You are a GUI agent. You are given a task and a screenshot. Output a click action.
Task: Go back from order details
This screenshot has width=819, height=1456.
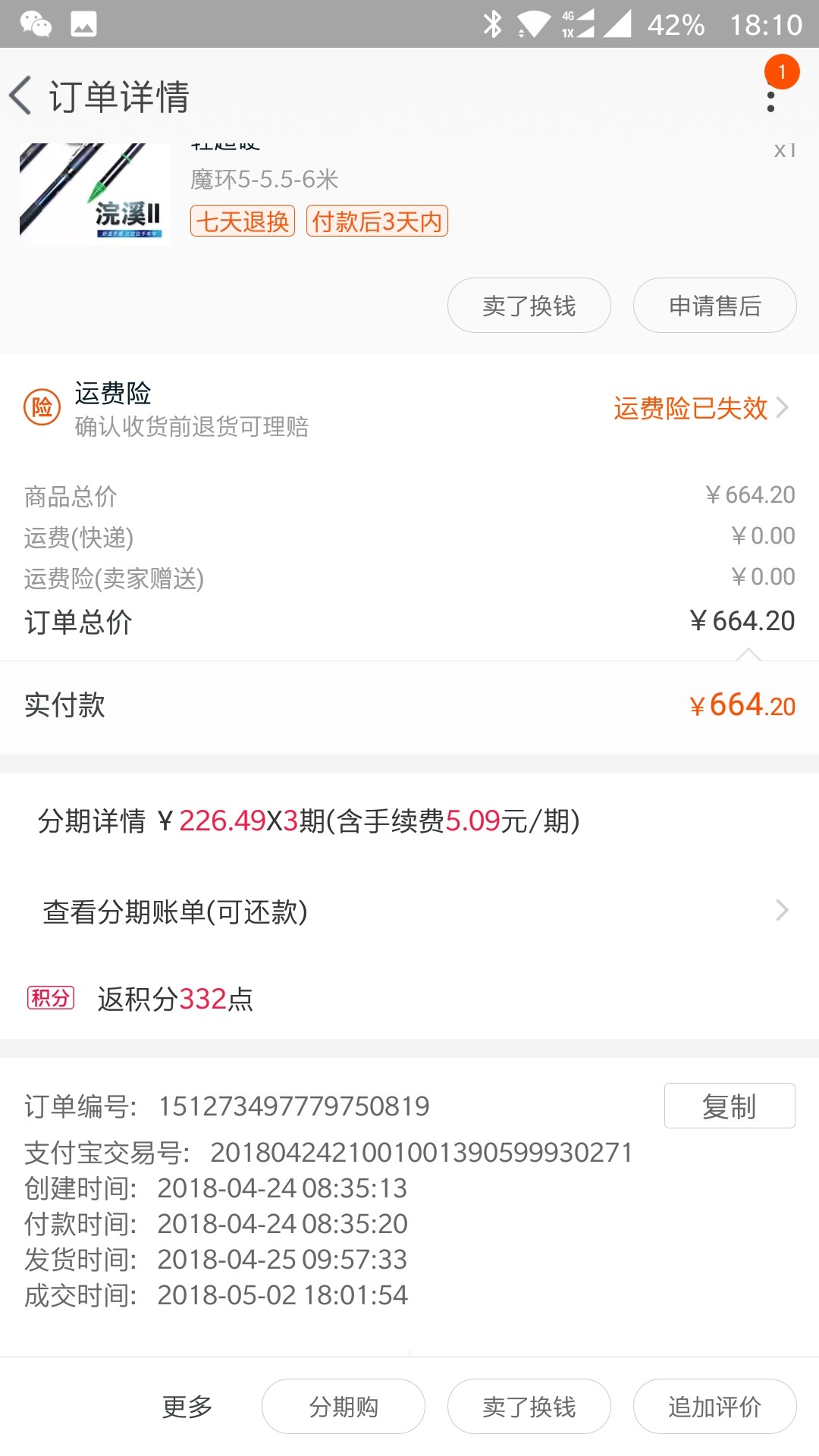tap(21, 96)
